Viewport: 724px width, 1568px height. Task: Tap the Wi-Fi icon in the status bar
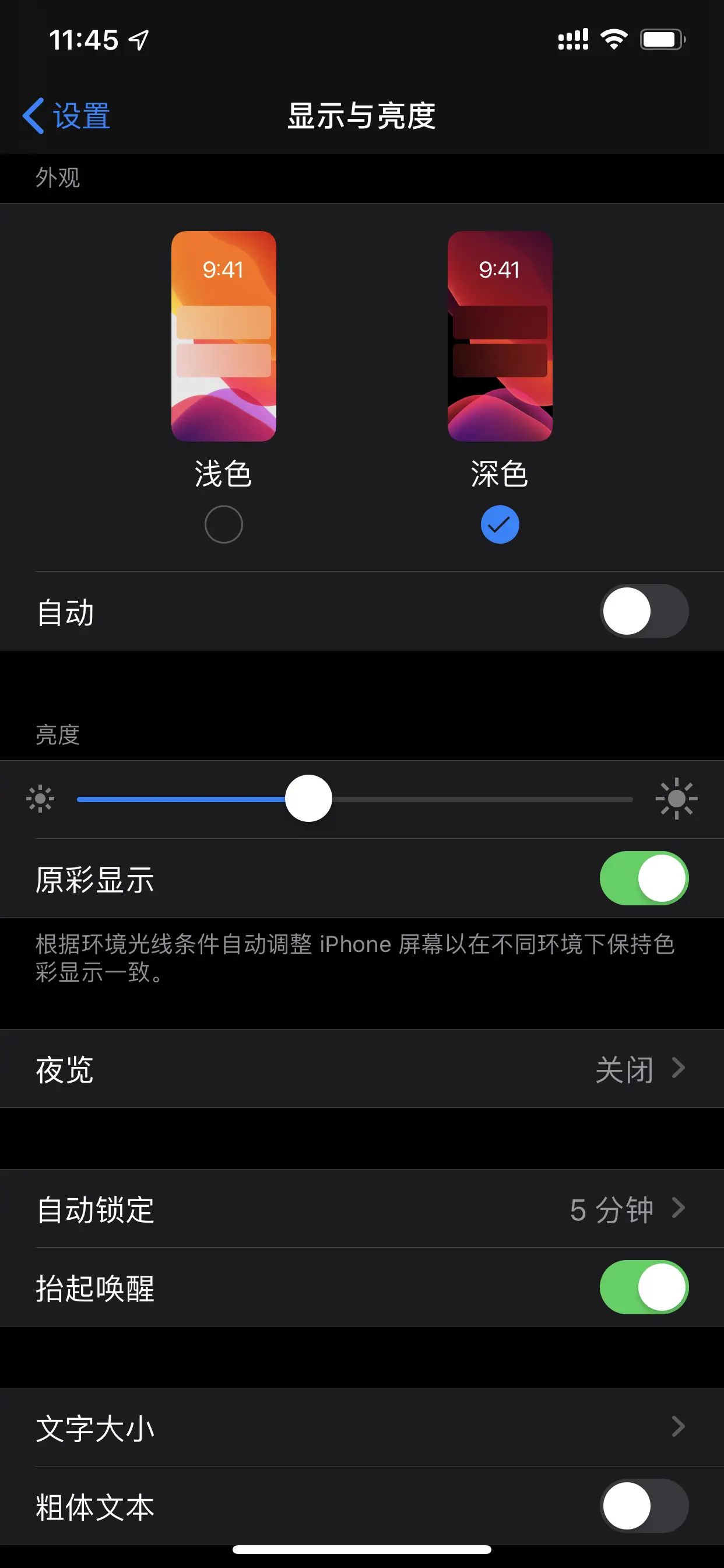(613, 38)
